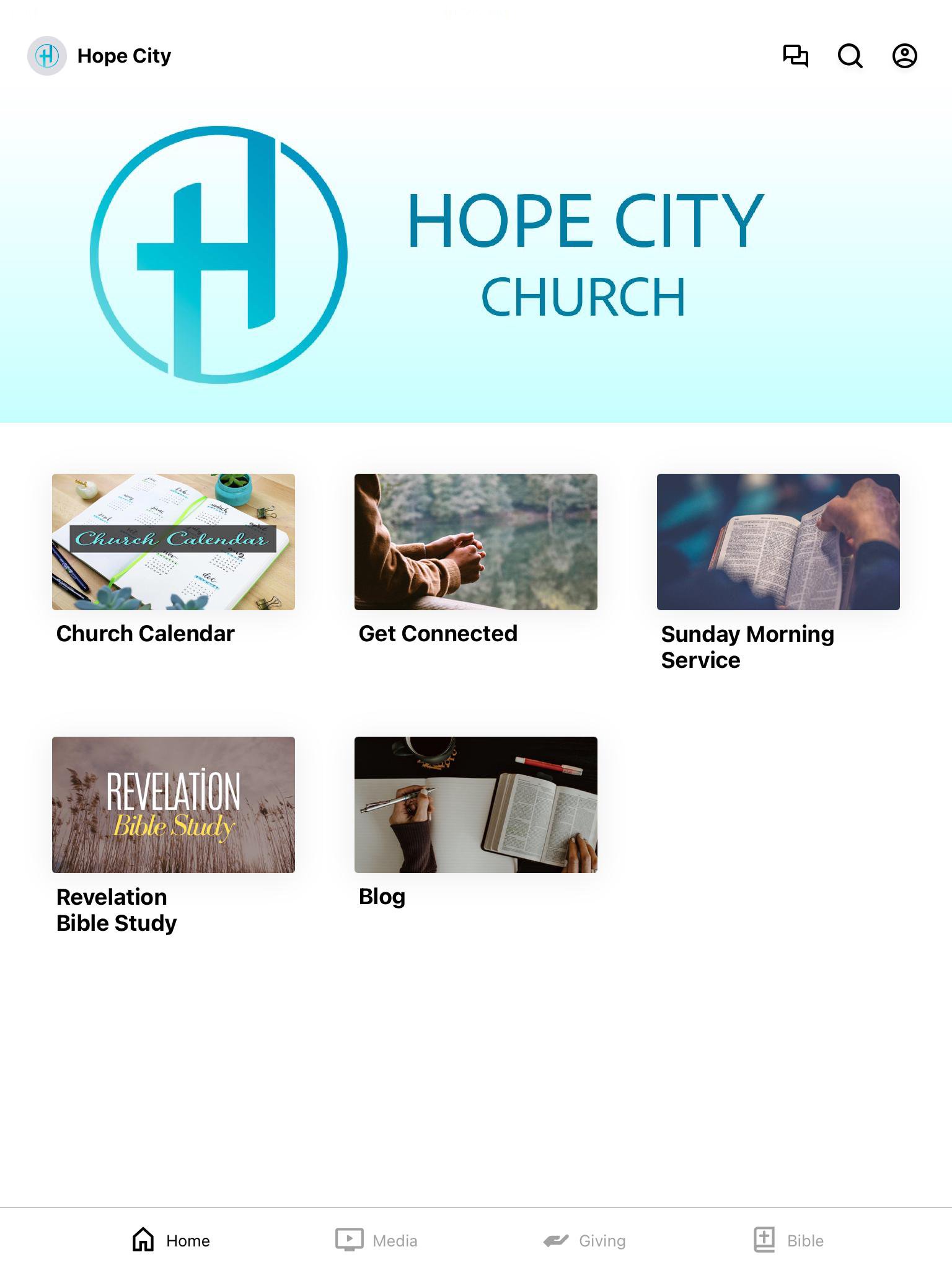The image size is (952, 1270).
Task: Select the Home tab
Action: pyautogui.click(x=171, y=1240)
